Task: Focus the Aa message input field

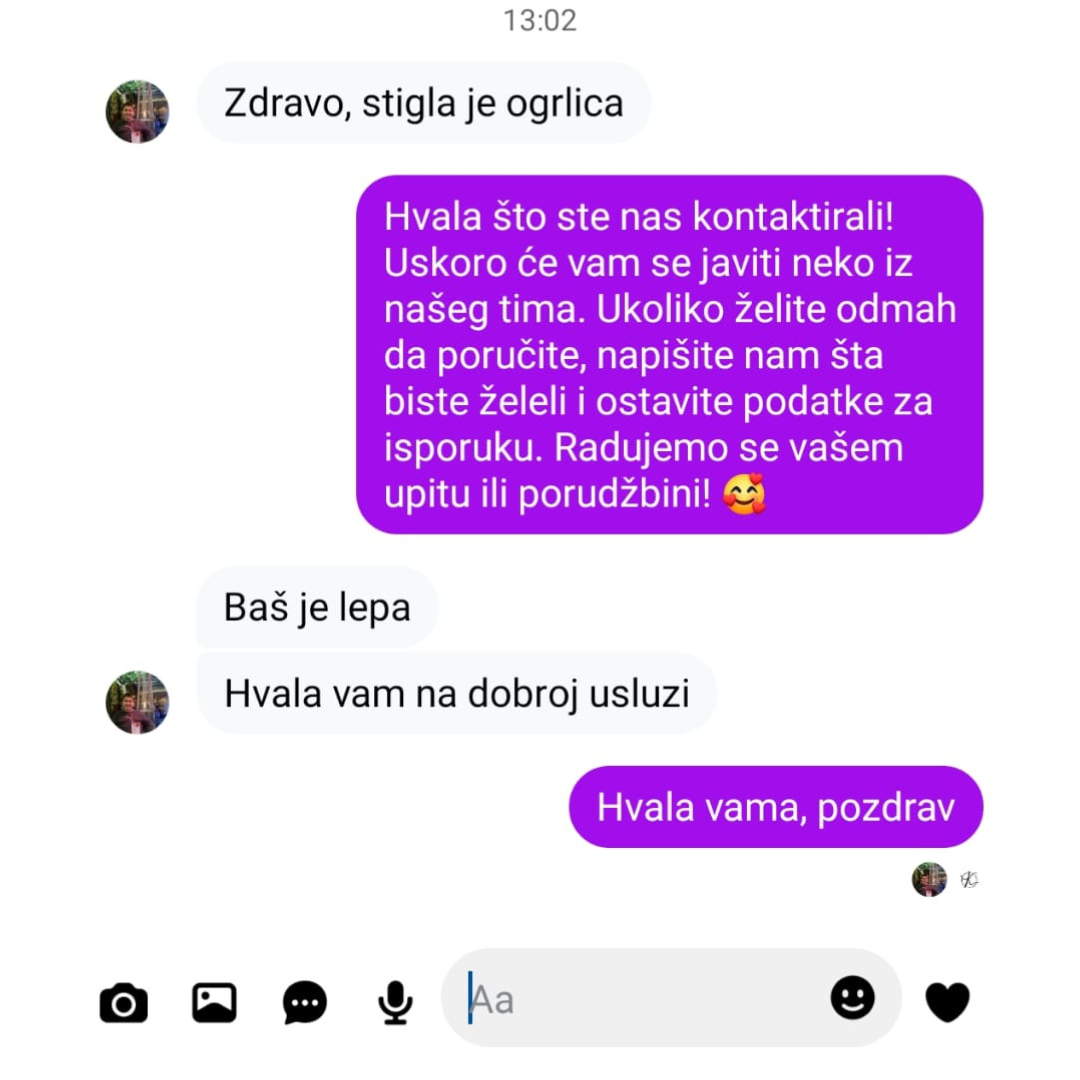Action: (640, 1000)
